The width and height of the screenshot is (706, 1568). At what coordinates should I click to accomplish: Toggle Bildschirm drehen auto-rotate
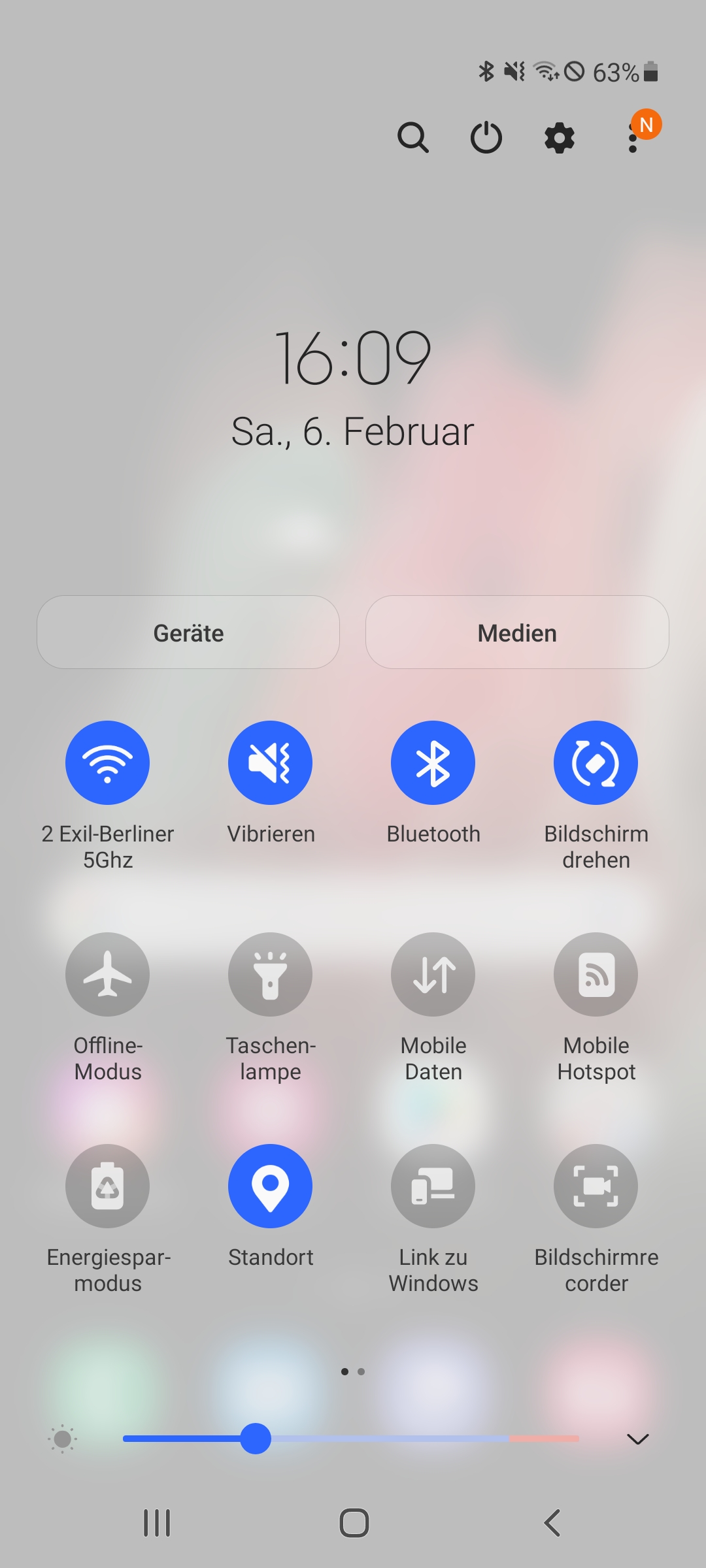596,762
